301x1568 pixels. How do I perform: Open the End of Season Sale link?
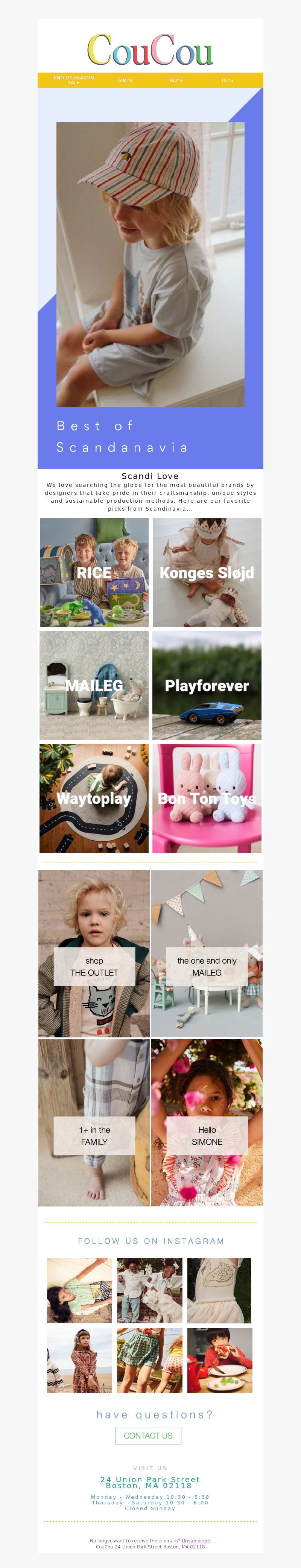click(x=74, y=80)
